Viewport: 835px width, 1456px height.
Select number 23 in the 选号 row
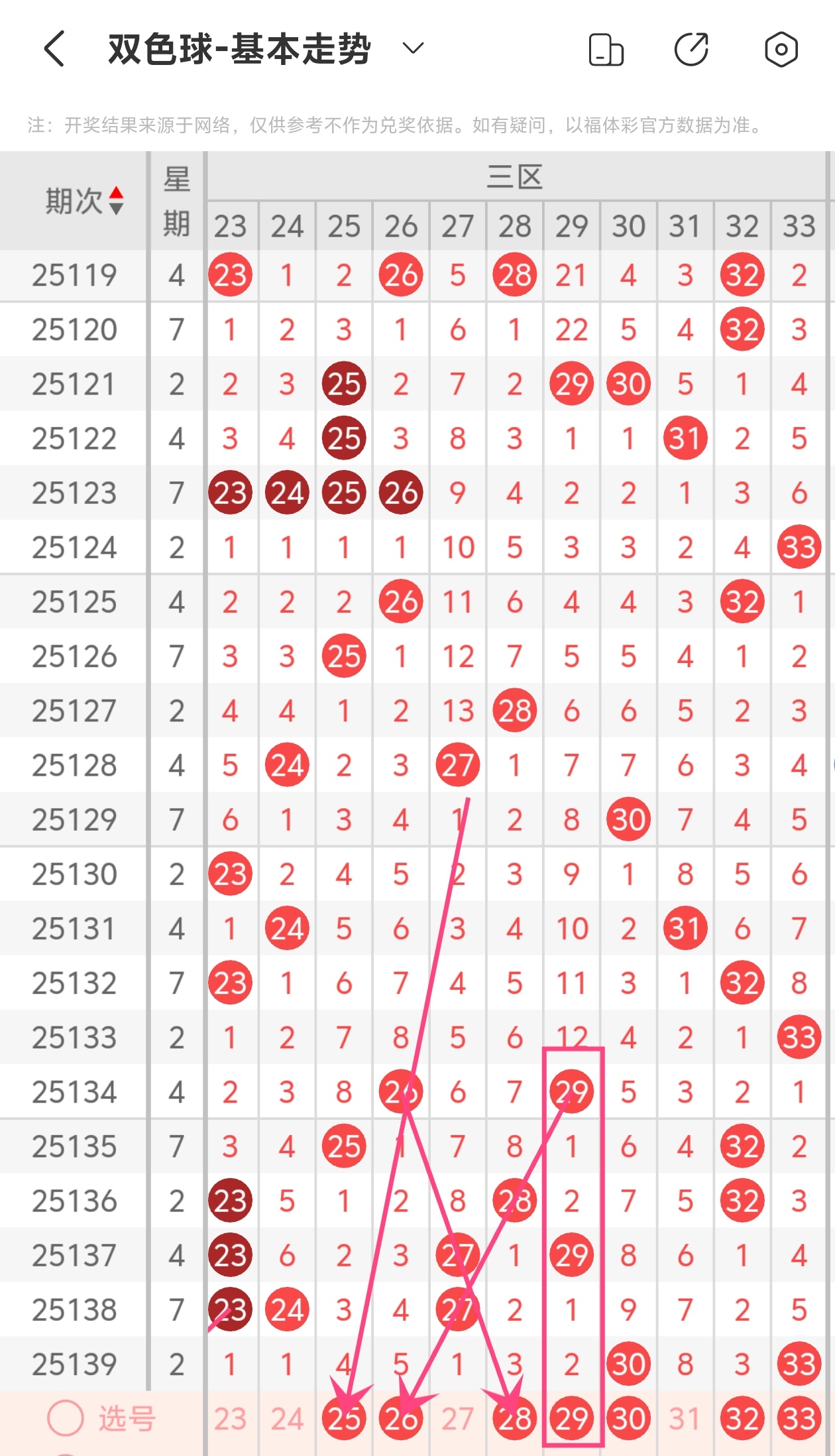[x=230, y=1419]
